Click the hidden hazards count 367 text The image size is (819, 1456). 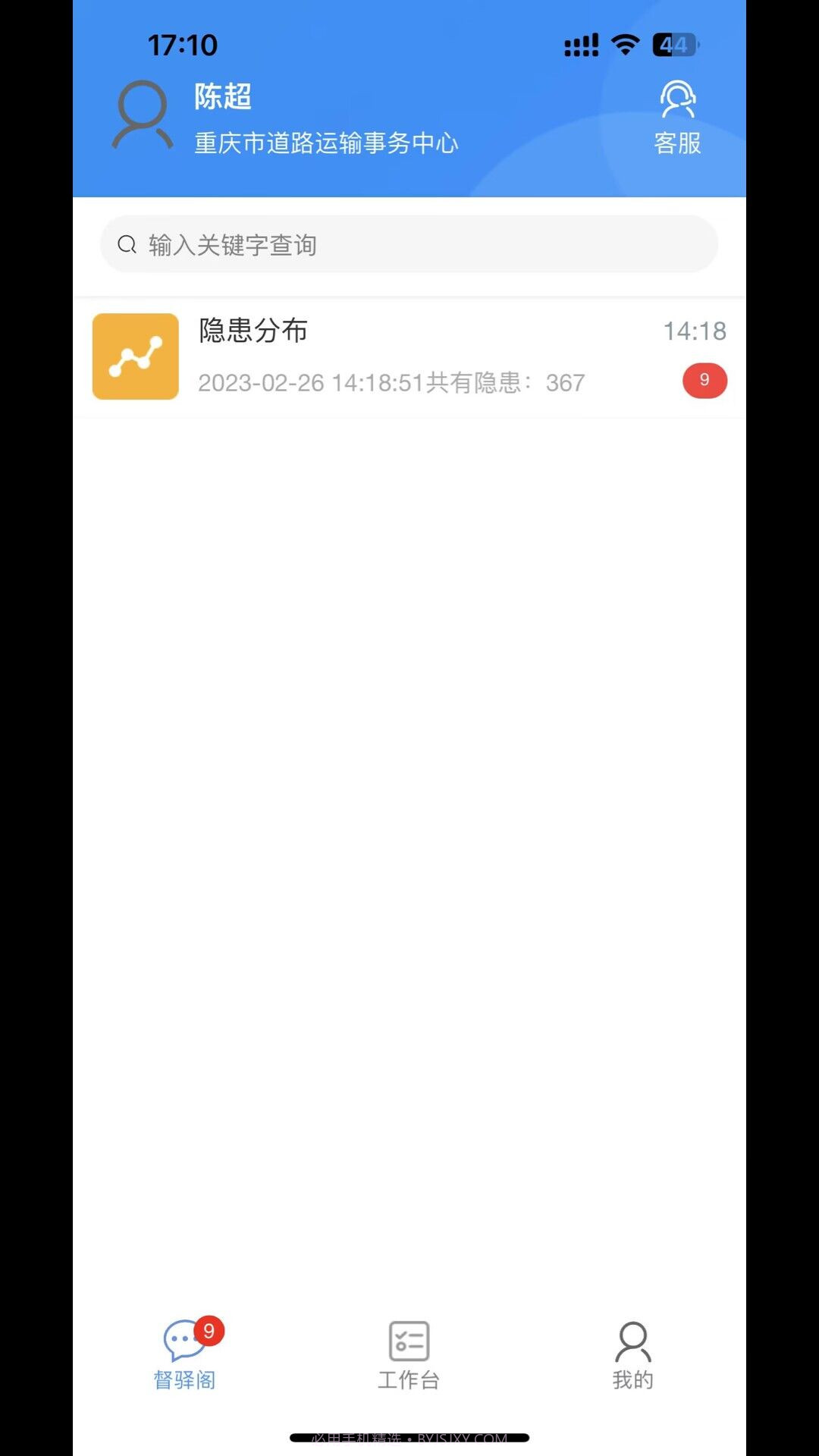(x=565, y=382)
